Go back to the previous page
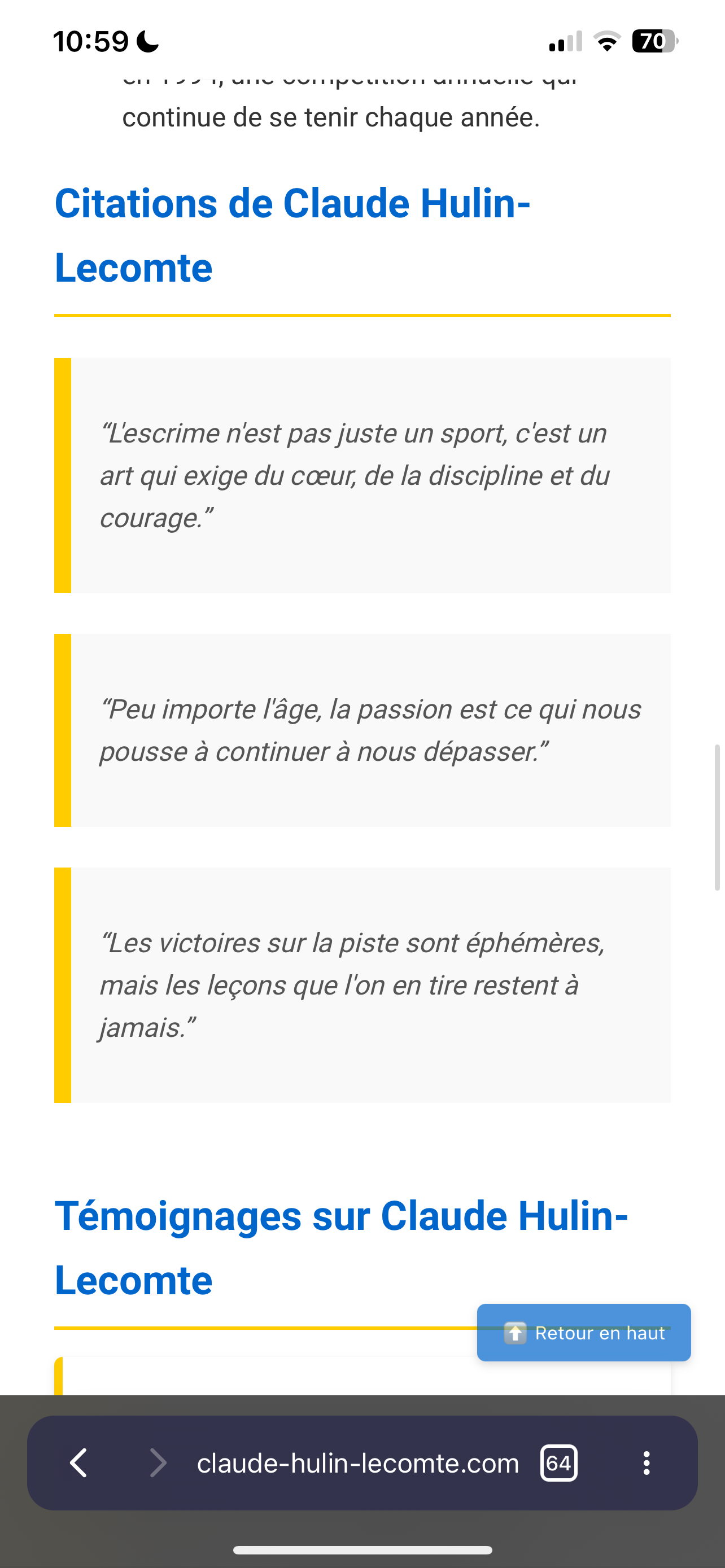725x1568 pixels. coord(79,1462)
